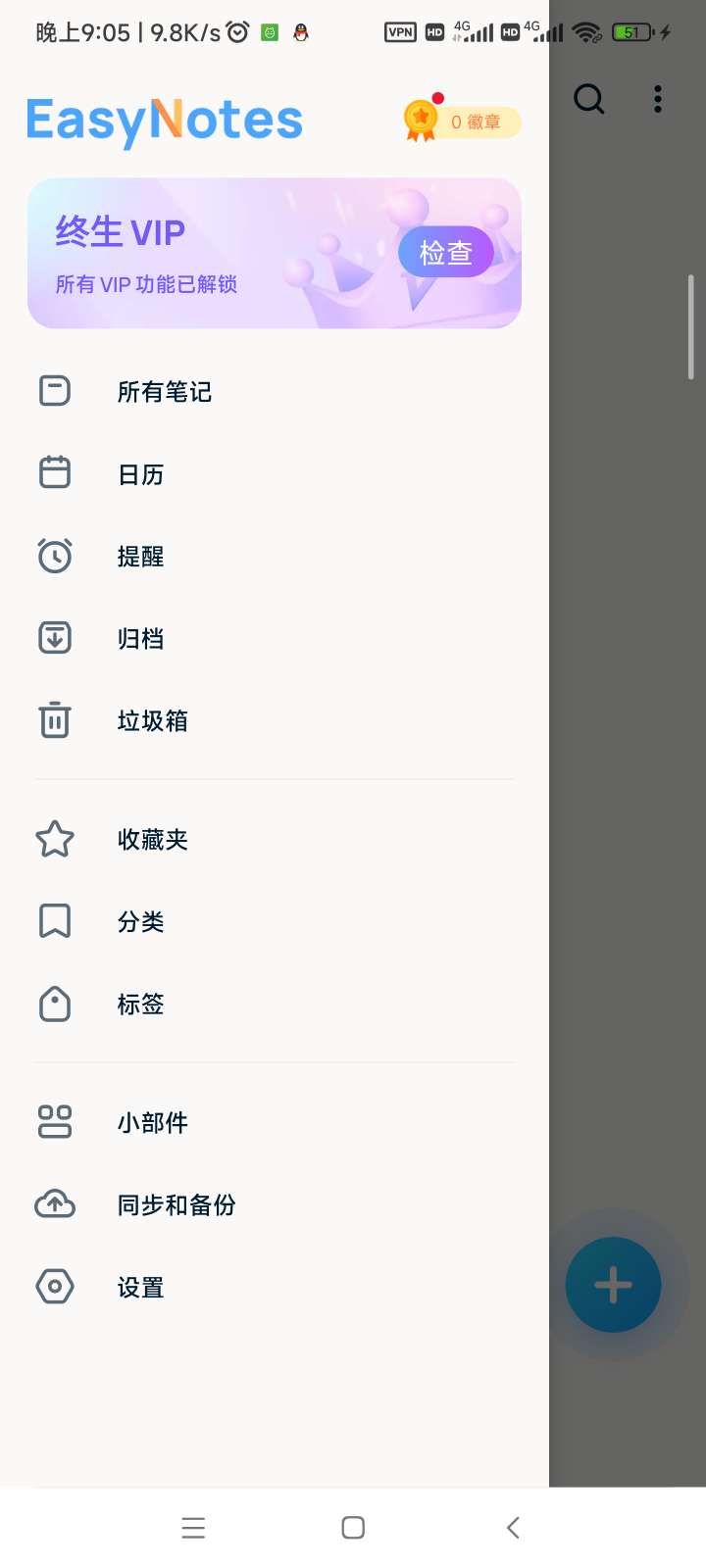Go to 日历 calendar view
The height and width of the screenshot is (1568, 706).
(x=141, y=474)
